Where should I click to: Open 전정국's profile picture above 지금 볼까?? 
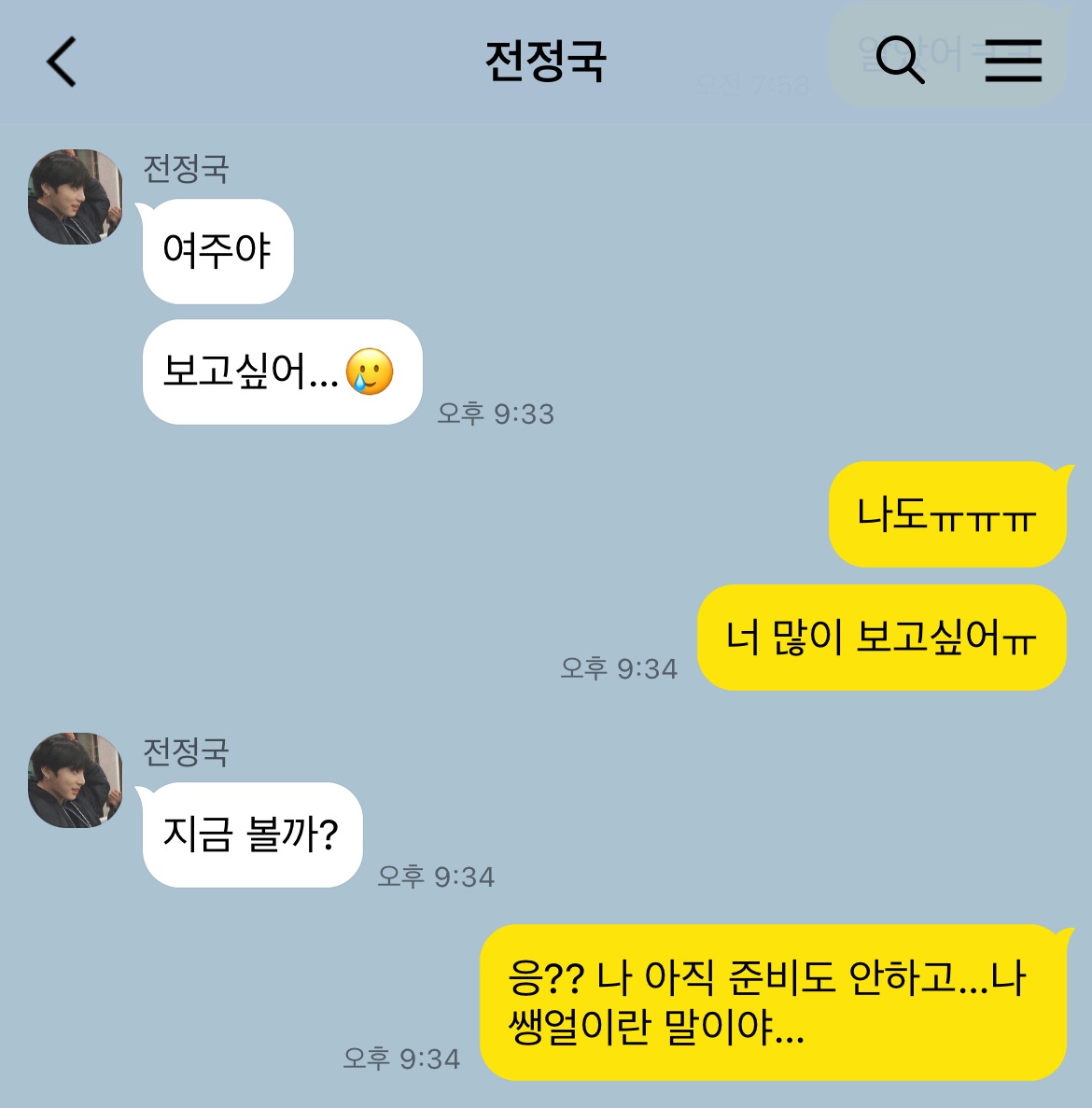76,780
